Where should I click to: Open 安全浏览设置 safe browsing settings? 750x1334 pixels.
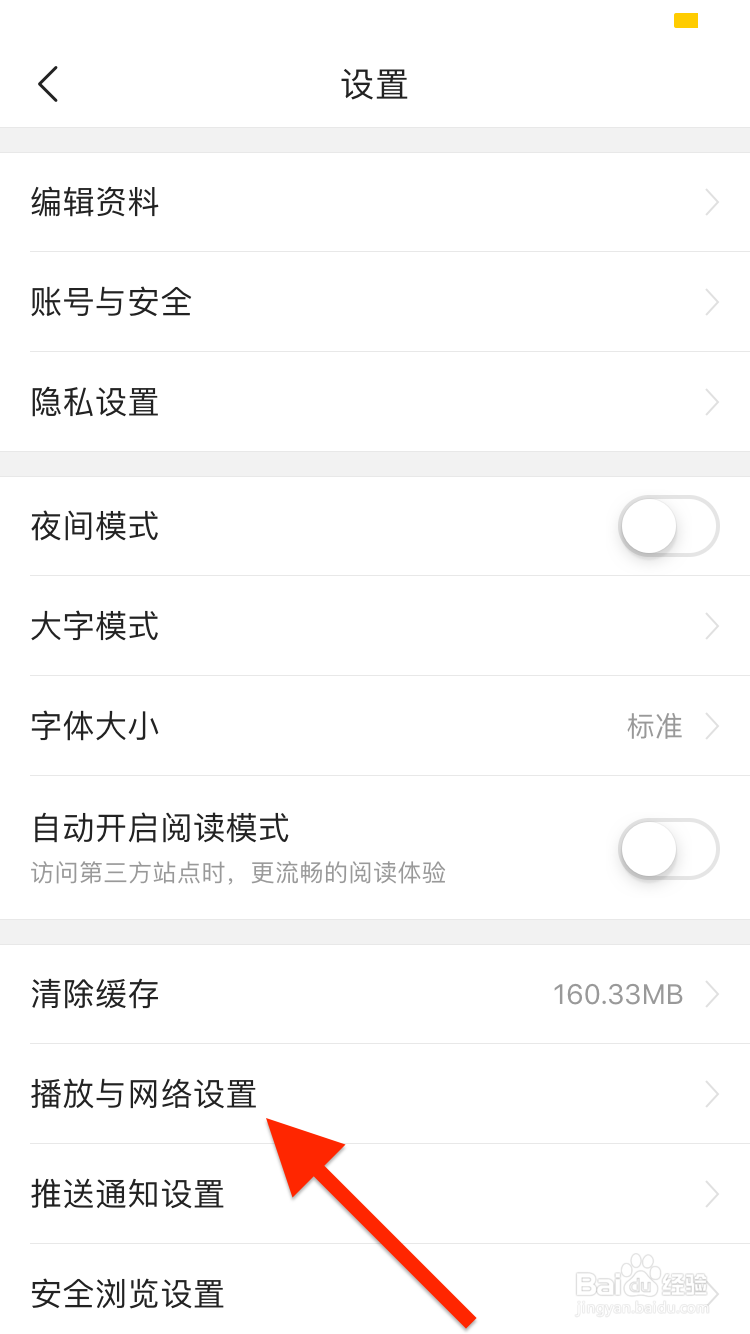(128, 1294)
